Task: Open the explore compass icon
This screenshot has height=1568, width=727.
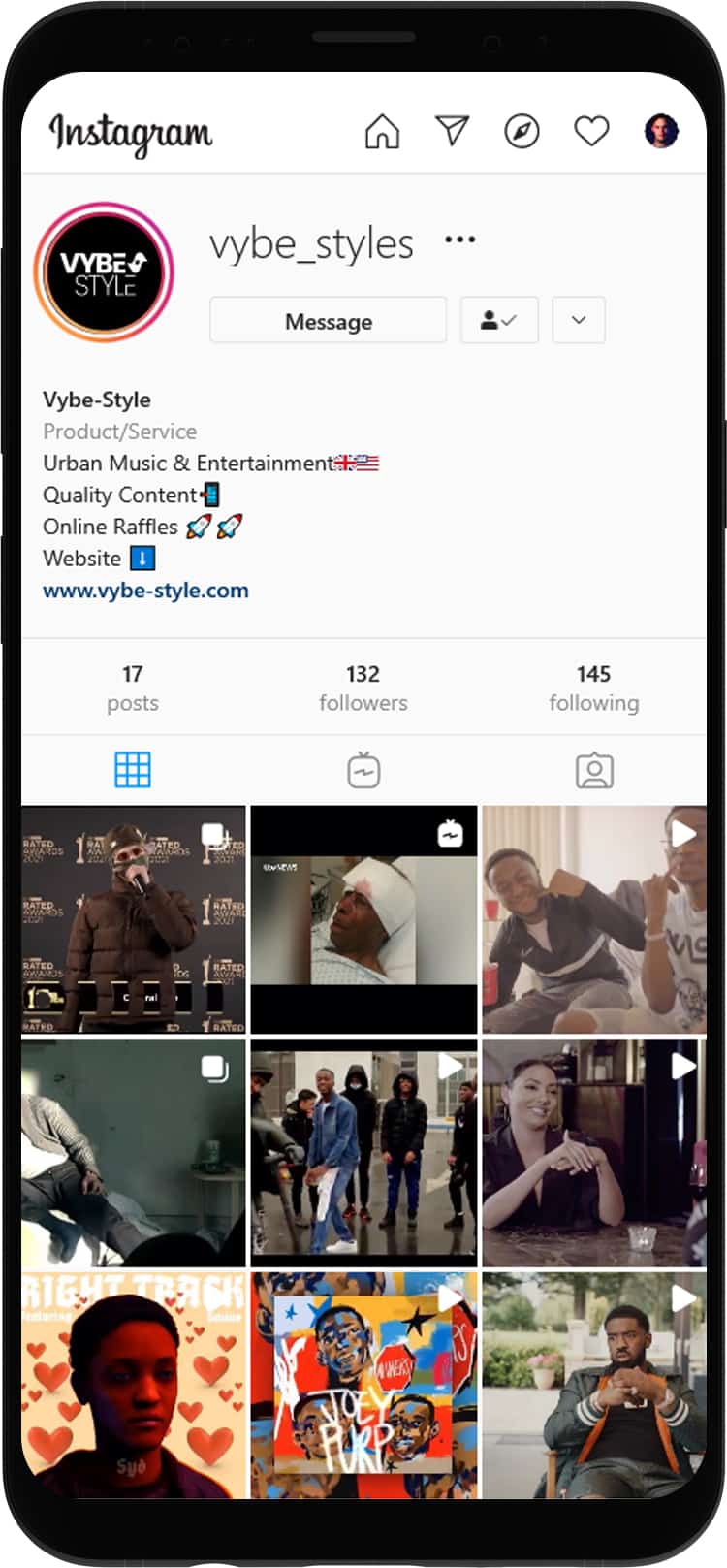Action: click(x=522, y=131)
